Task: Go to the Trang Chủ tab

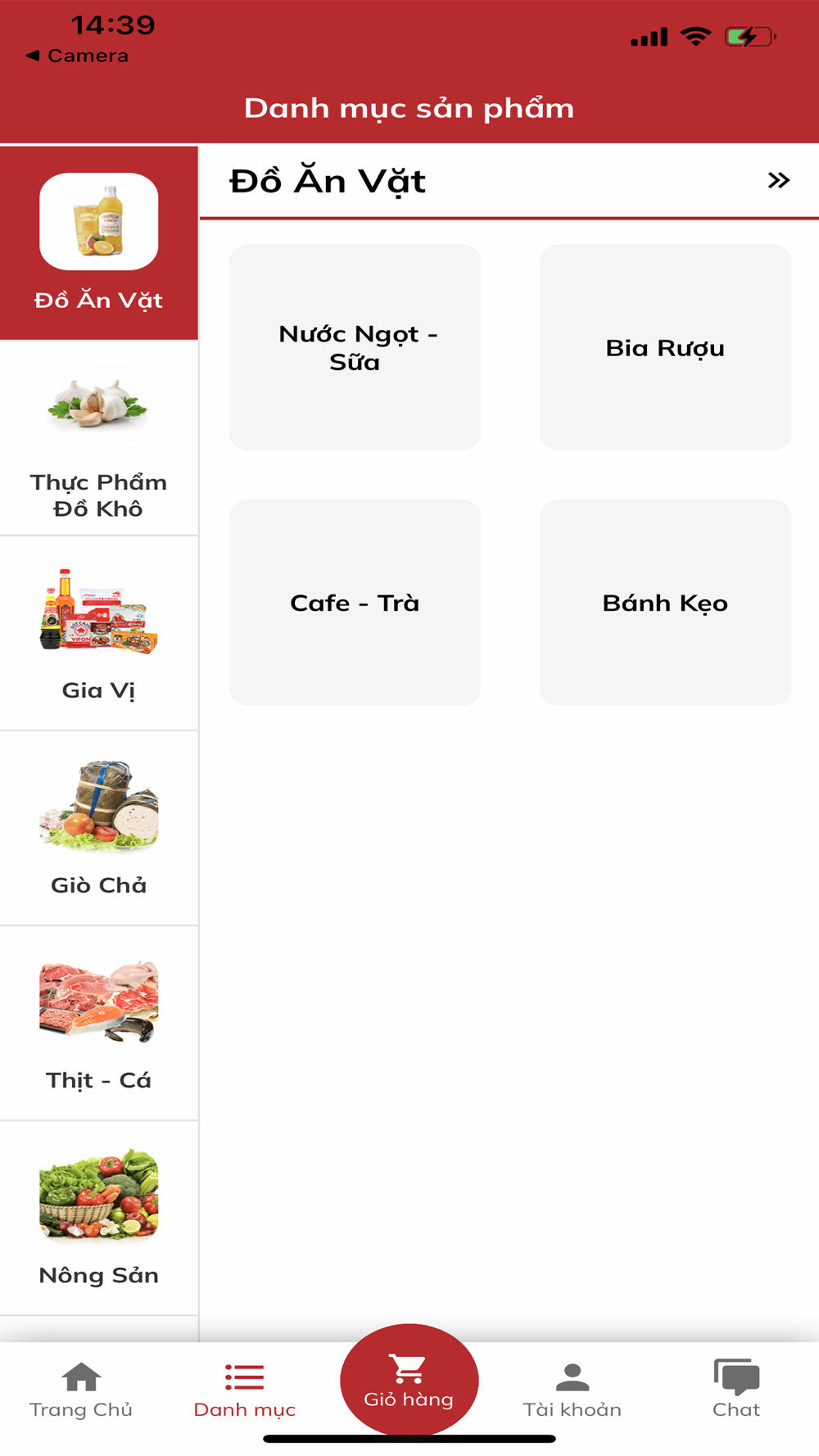Action: 81,1390
